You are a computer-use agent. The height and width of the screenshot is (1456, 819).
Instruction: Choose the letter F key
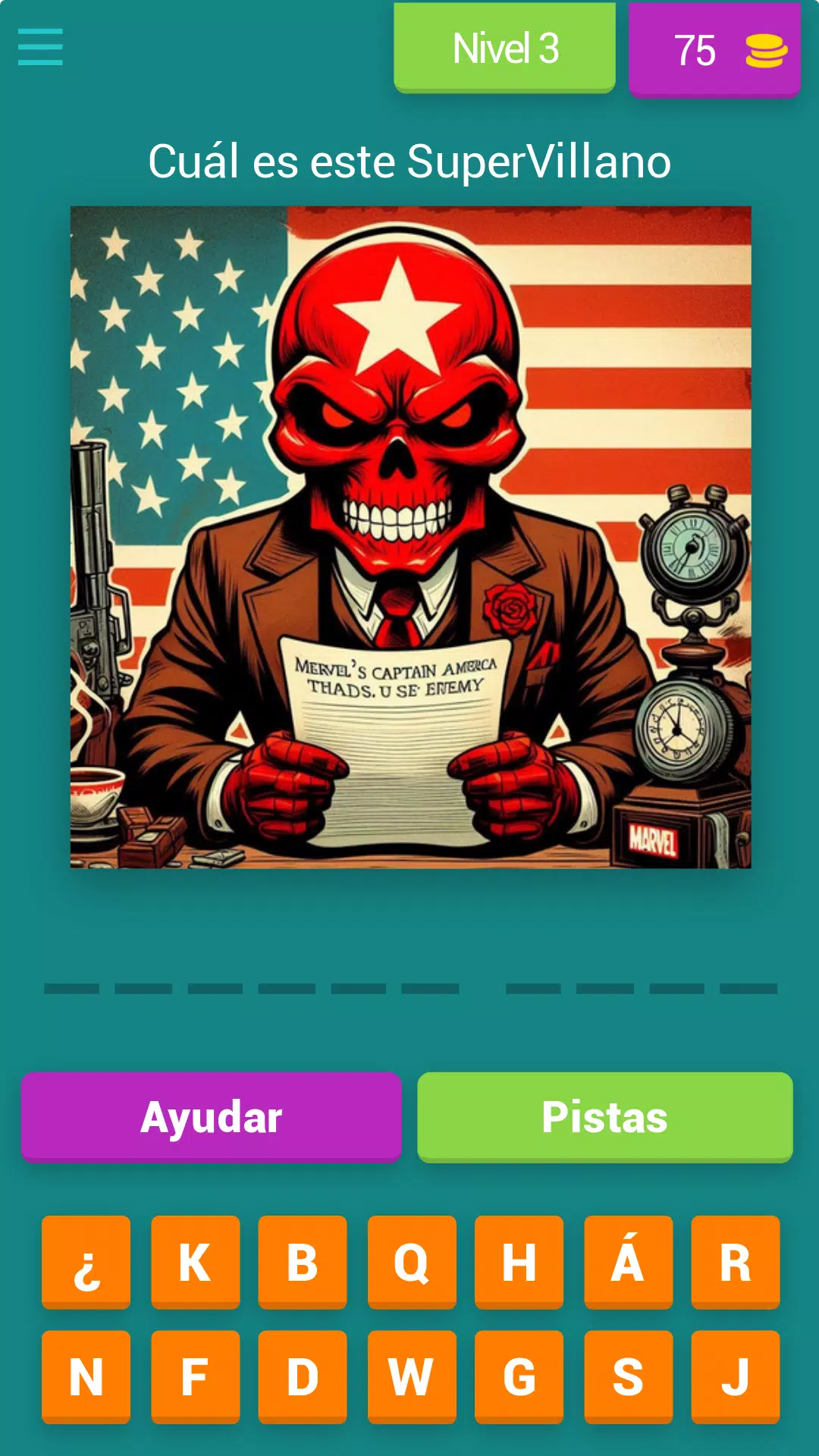195,1376
